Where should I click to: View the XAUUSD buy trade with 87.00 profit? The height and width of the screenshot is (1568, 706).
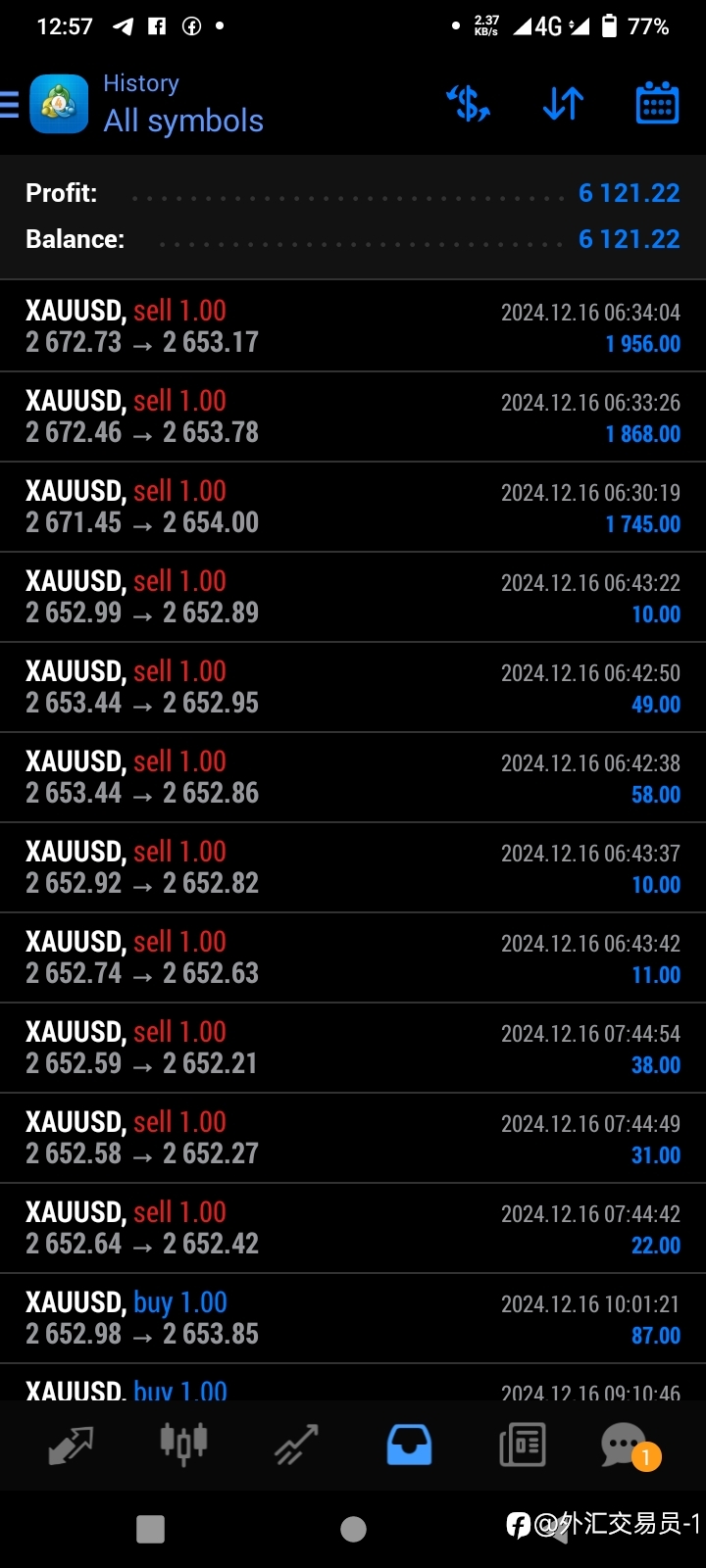[353, 1318]
